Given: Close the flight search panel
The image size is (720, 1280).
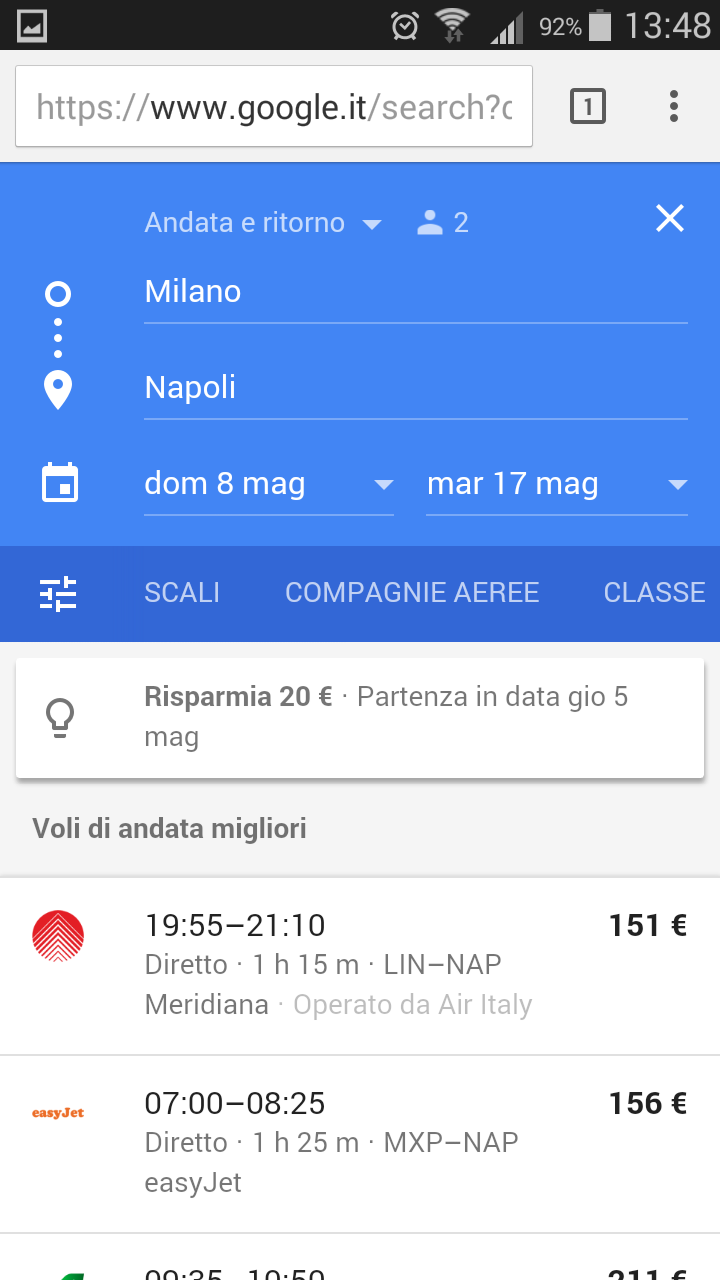Looking at the screenshot, I should point(669,219).
